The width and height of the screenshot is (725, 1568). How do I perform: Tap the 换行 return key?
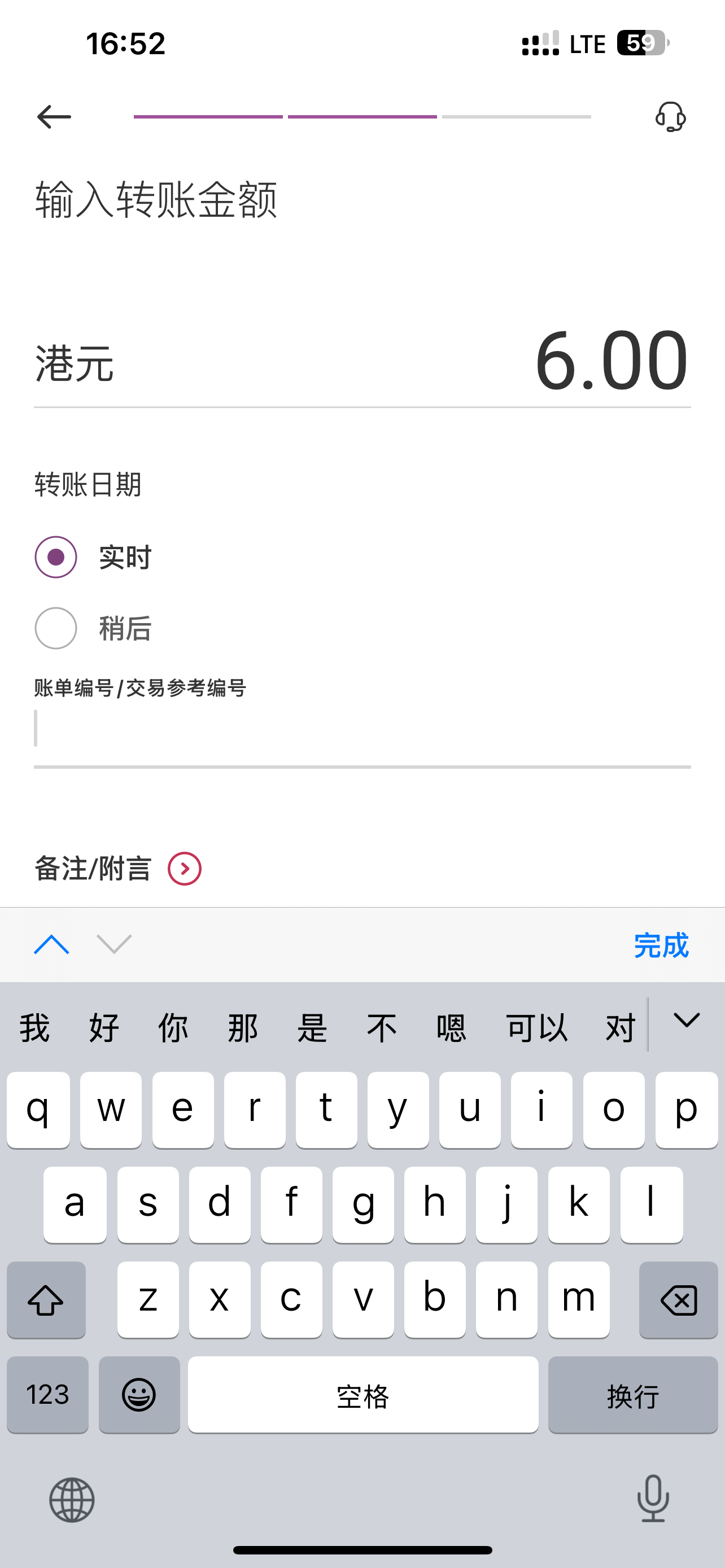coord(633,1394)
